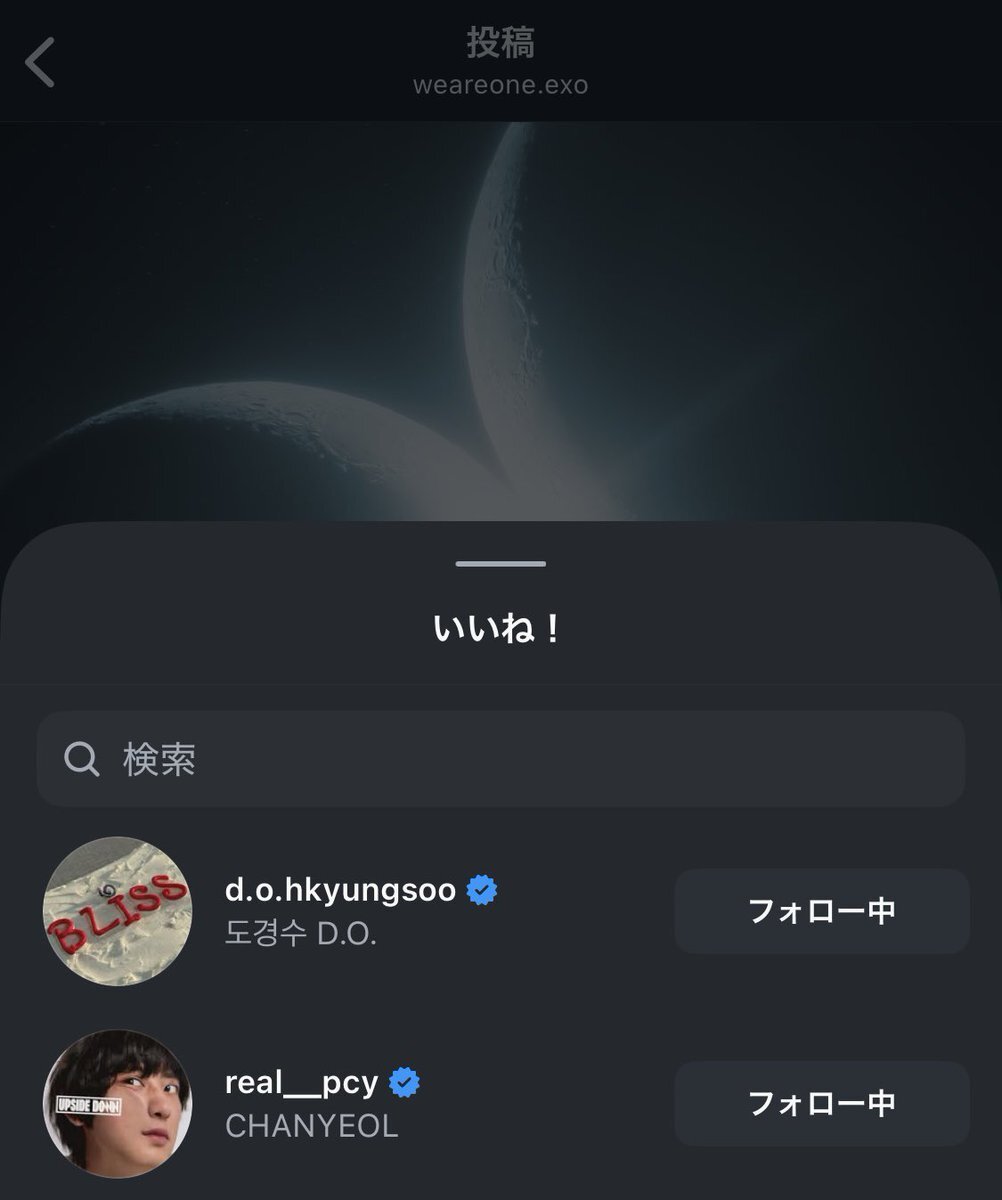The image size is (1002, 1200).
Task: Tap フォロー中 button next to d.o.hkyungsoo
Action: pyautogui.click(x=821, y=911)
